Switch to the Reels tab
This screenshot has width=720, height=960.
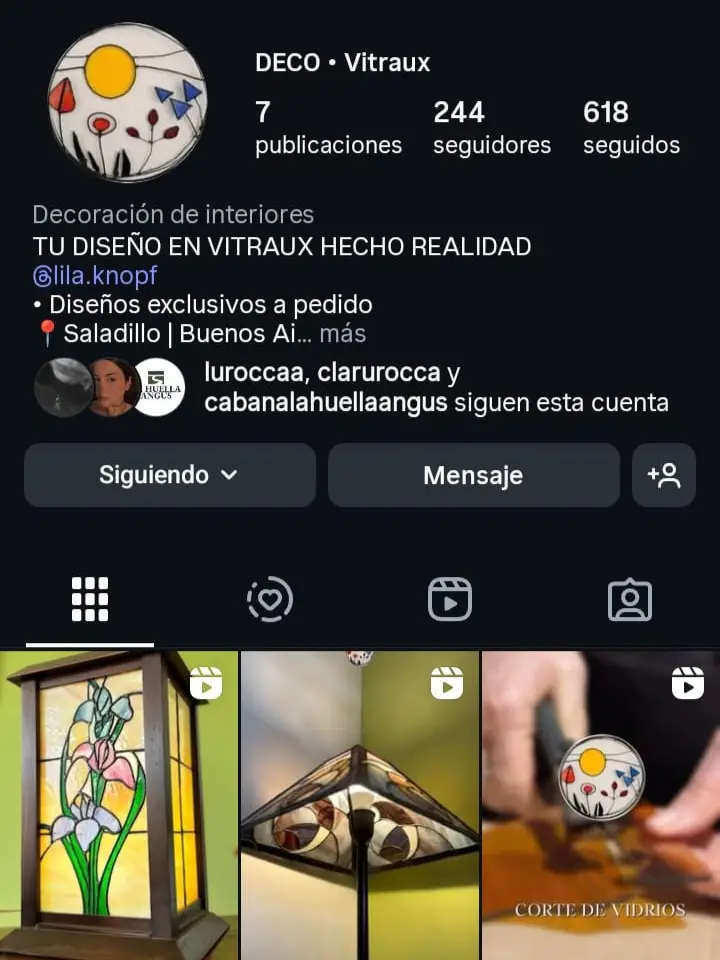[x=450, y=600]
